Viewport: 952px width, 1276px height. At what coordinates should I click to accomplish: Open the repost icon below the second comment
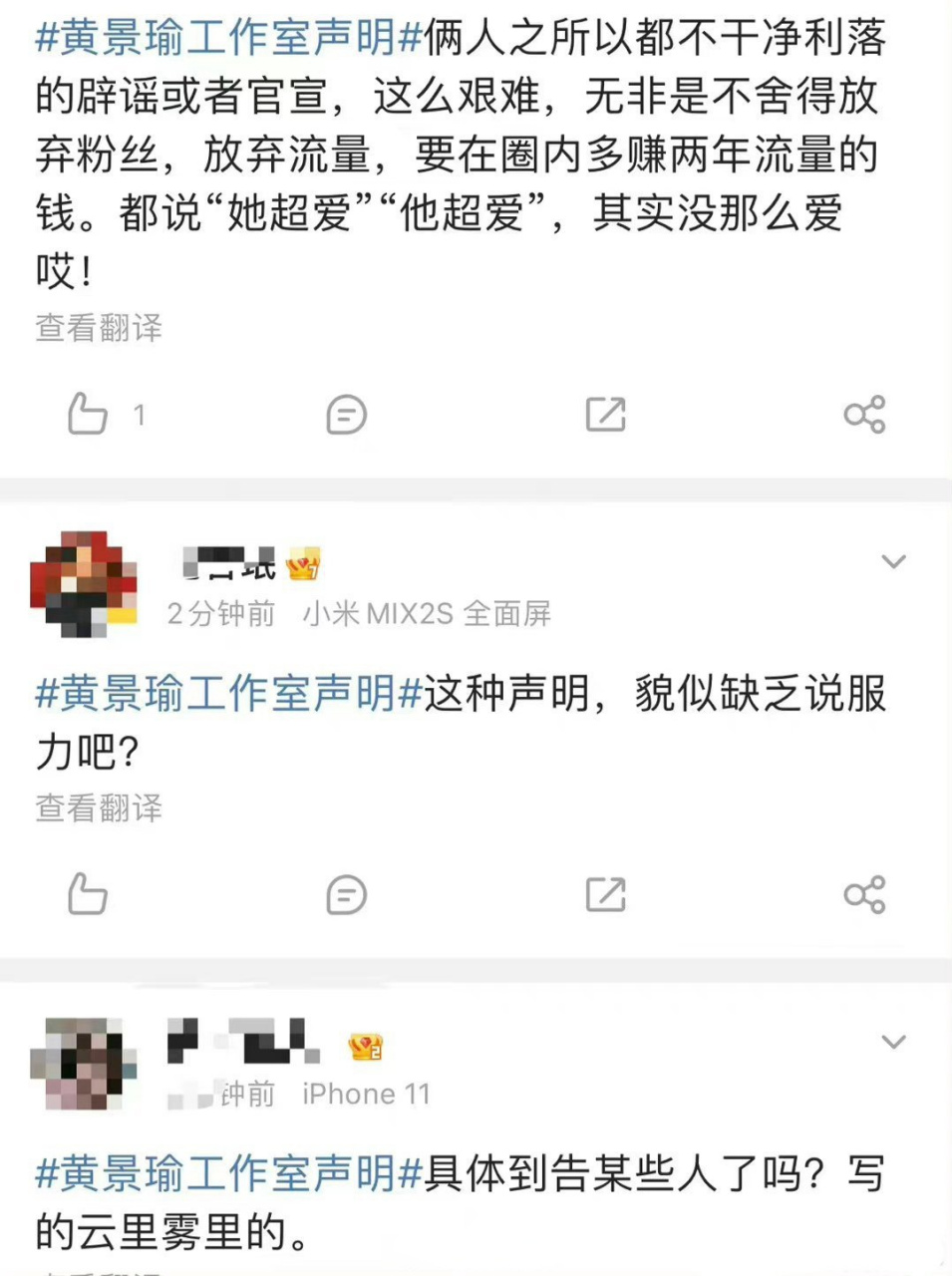pyautogui.click(x=605, y=894)
